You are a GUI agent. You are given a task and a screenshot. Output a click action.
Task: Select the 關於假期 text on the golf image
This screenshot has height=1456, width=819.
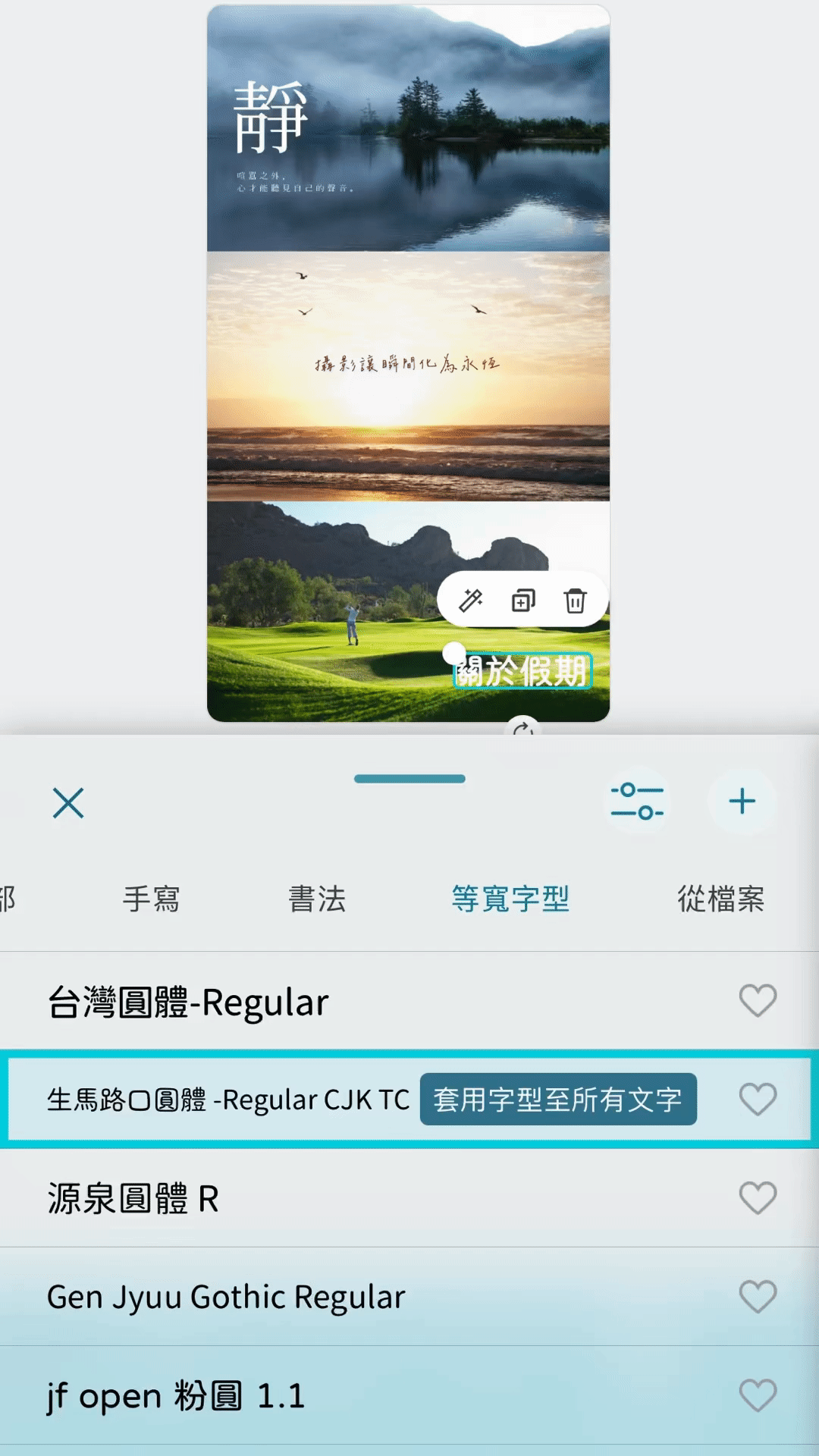tap(525, 670)
